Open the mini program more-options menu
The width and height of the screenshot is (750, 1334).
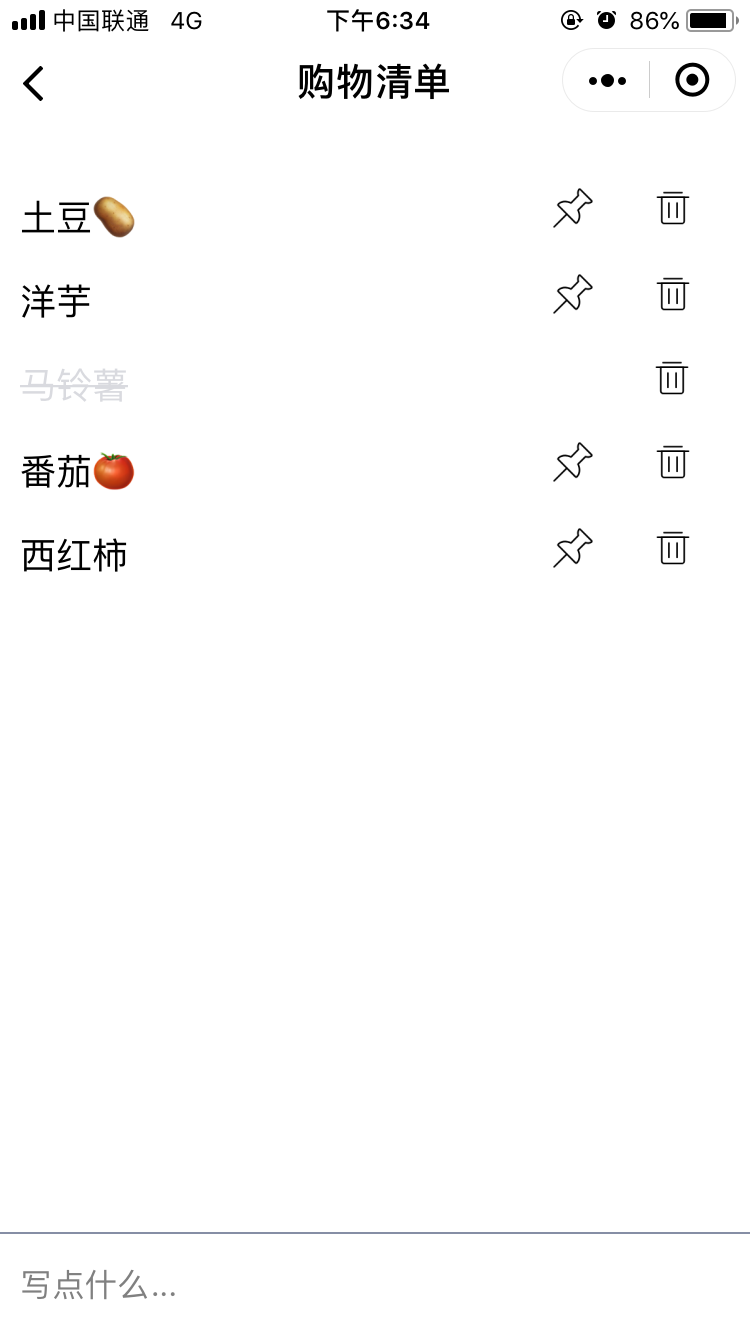pyautogui.click(x=607, y=81)
